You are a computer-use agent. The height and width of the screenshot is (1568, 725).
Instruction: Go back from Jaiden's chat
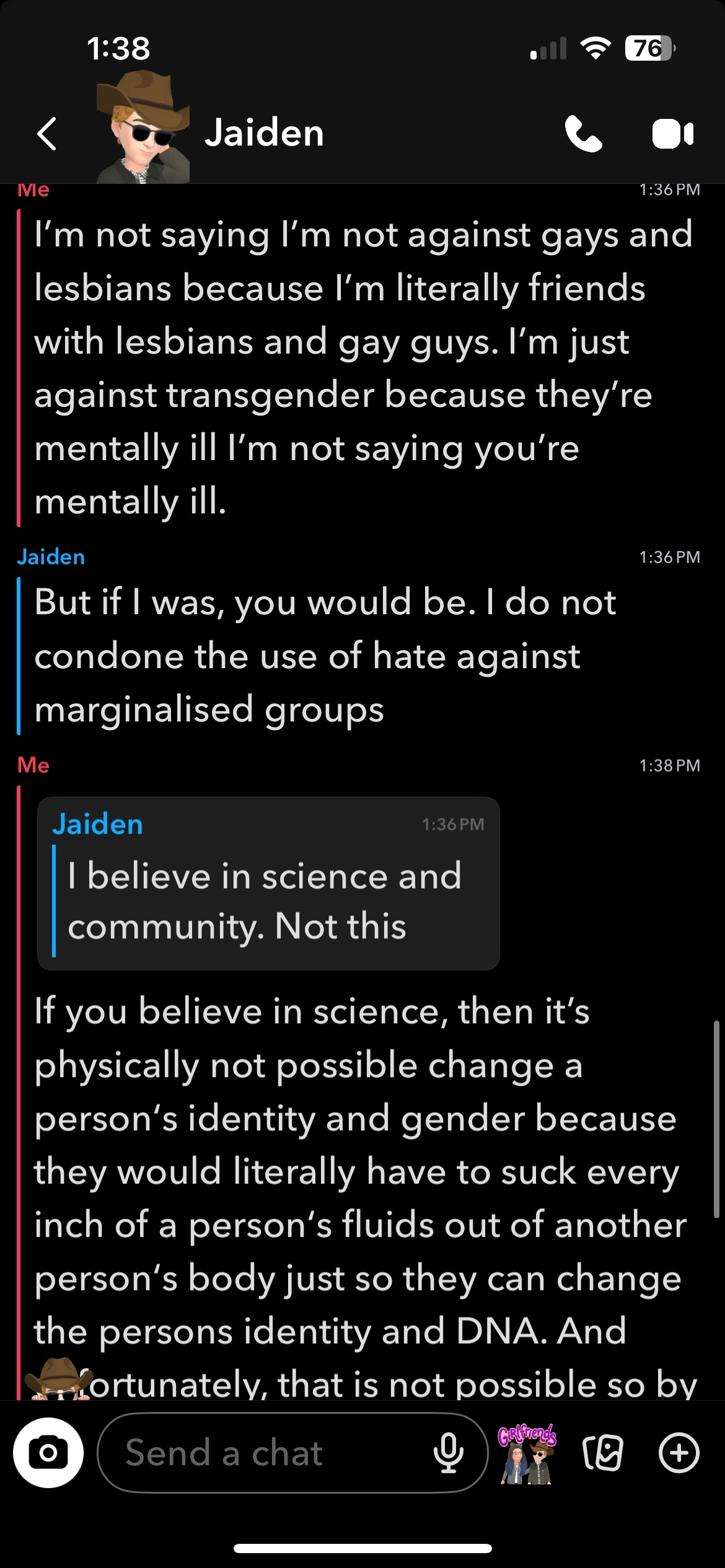click(x=47, y=134)
